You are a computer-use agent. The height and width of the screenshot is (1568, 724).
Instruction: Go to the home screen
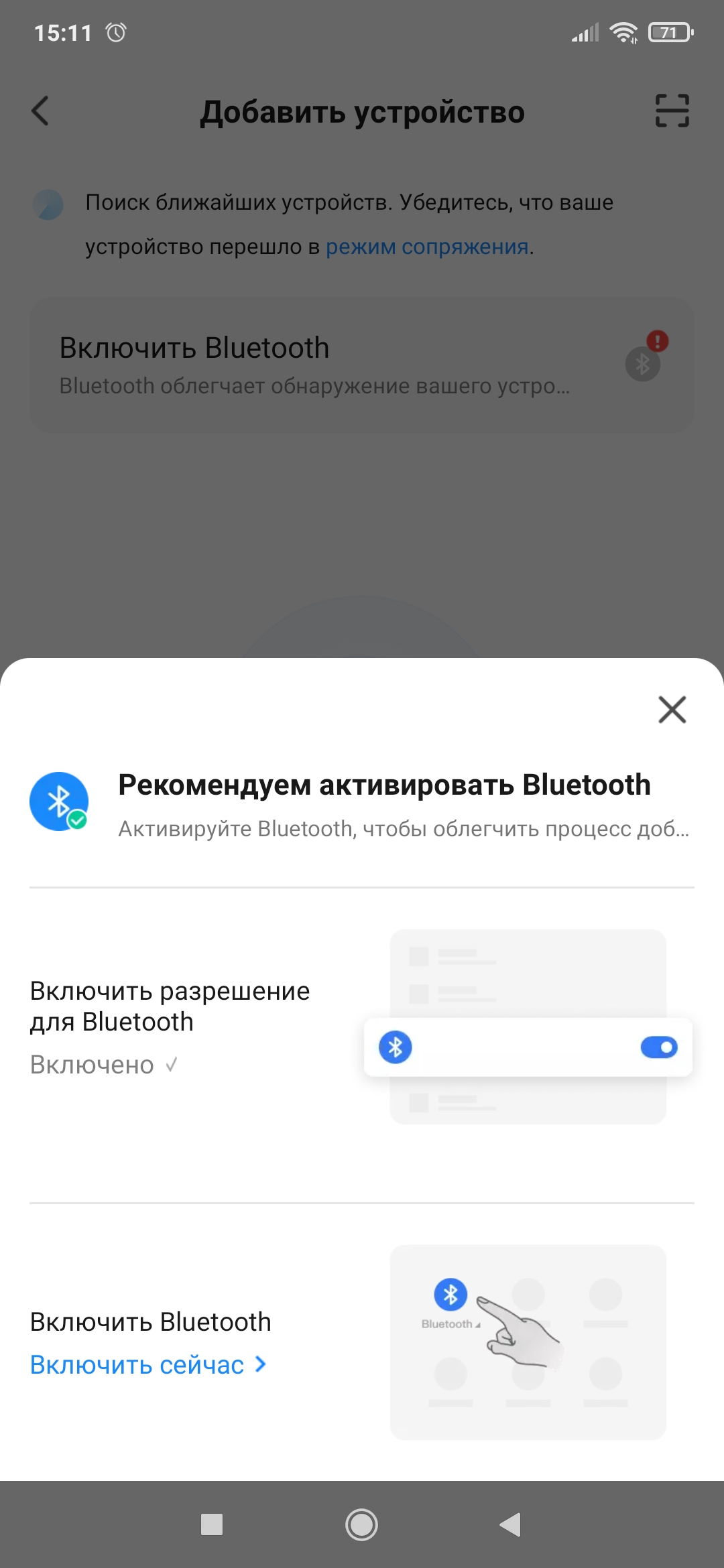click(361, 1524)
